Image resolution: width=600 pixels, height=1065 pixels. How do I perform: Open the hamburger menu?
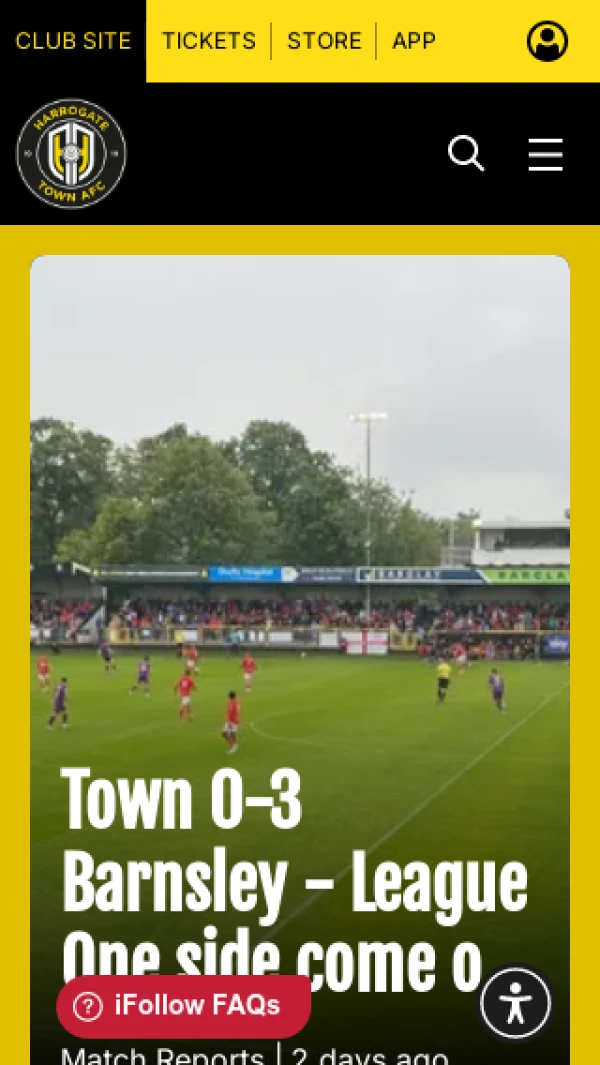coord(545,154)
